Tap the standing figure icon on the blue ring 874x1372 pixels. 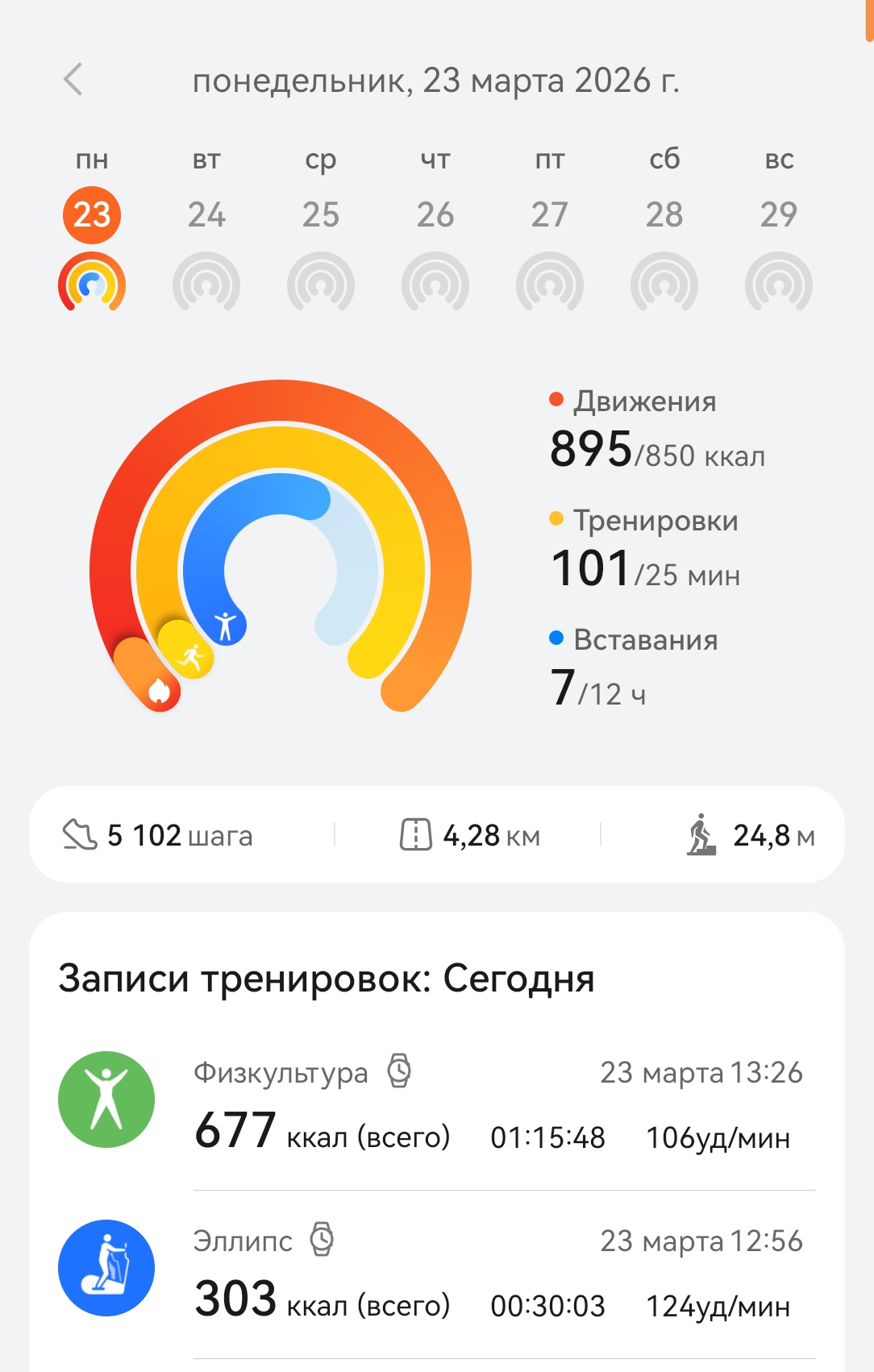click(226, 627)
